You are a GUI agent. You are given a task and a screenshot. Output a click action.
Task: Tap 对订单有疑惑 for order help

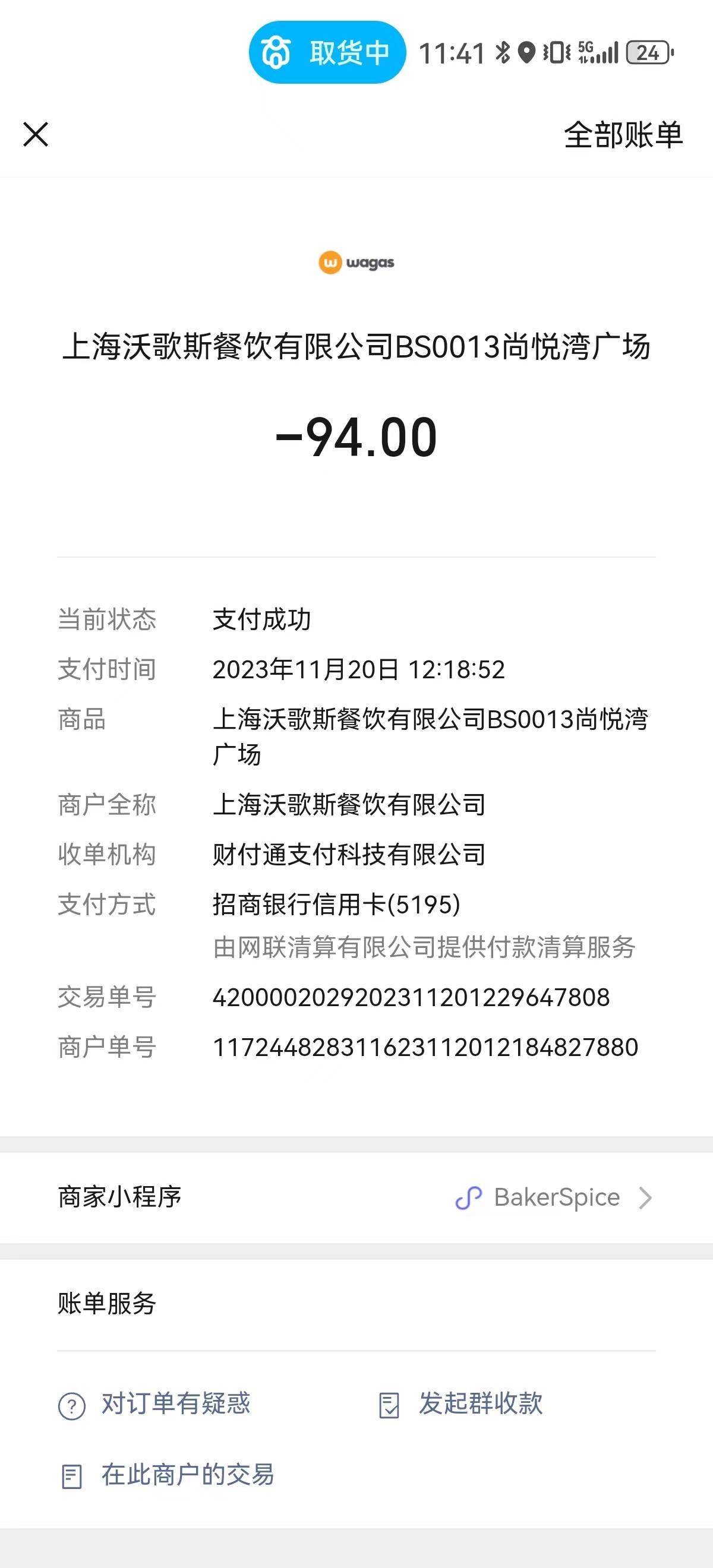154,1403
